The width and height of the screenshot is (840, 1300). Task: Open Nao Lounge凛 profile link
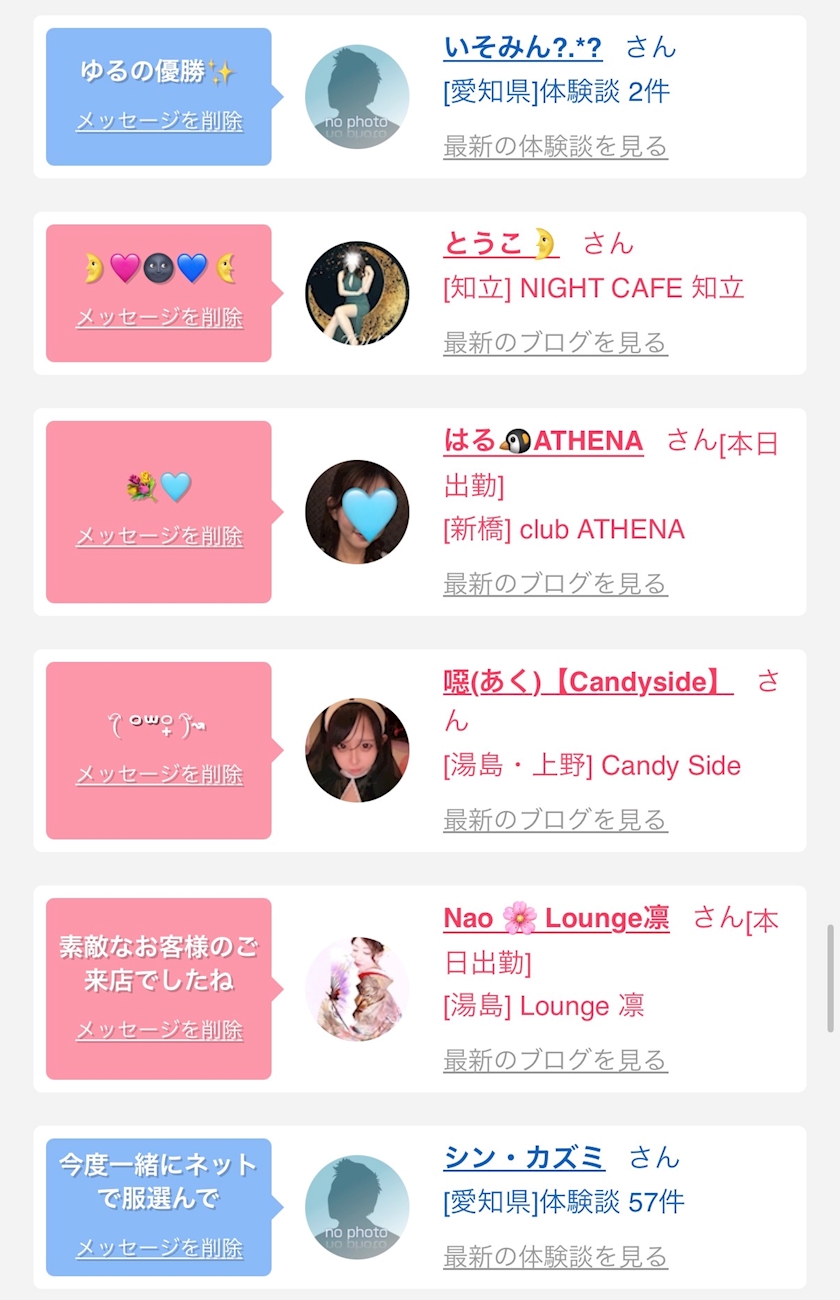[556, 918]
